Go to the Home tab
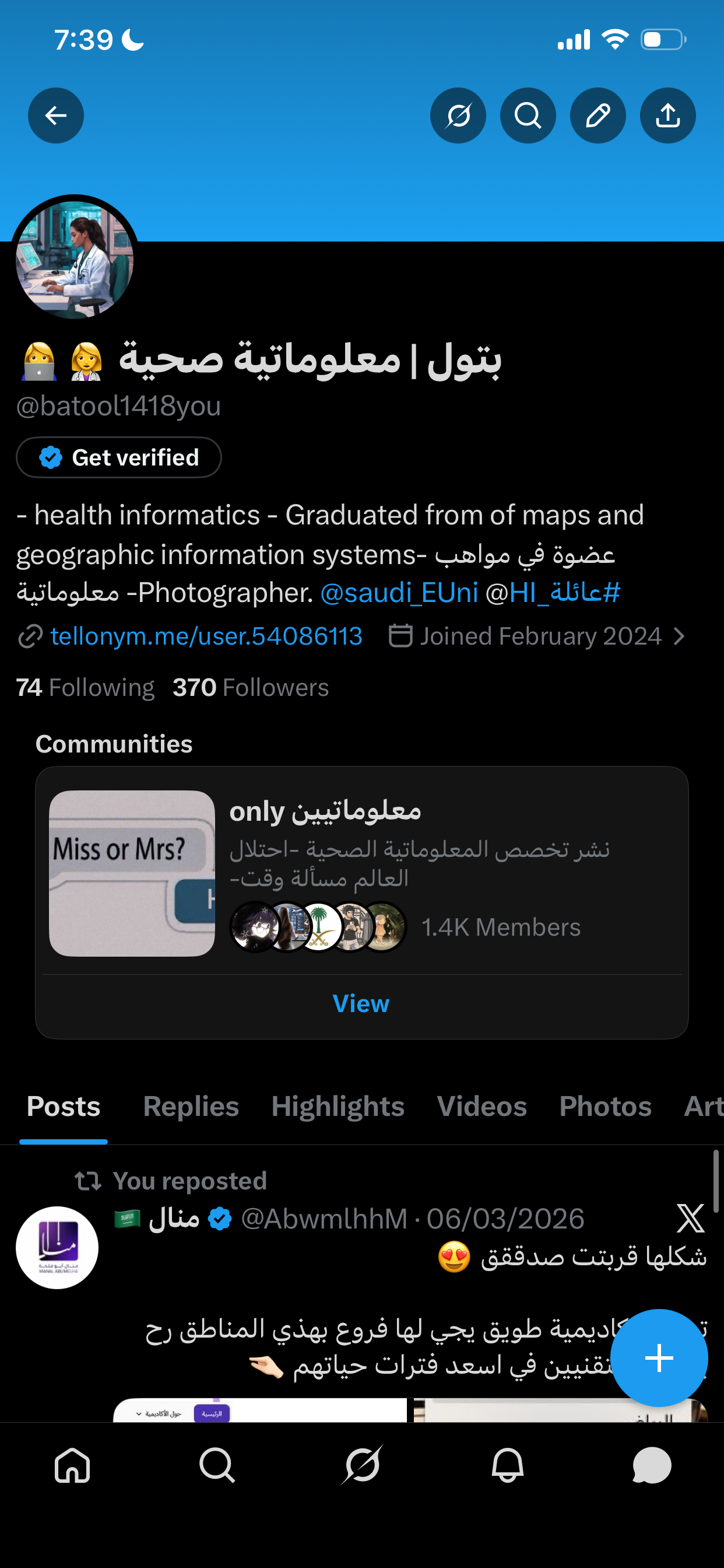This screenshot has width=724, height=1568. pos(72,1466)
